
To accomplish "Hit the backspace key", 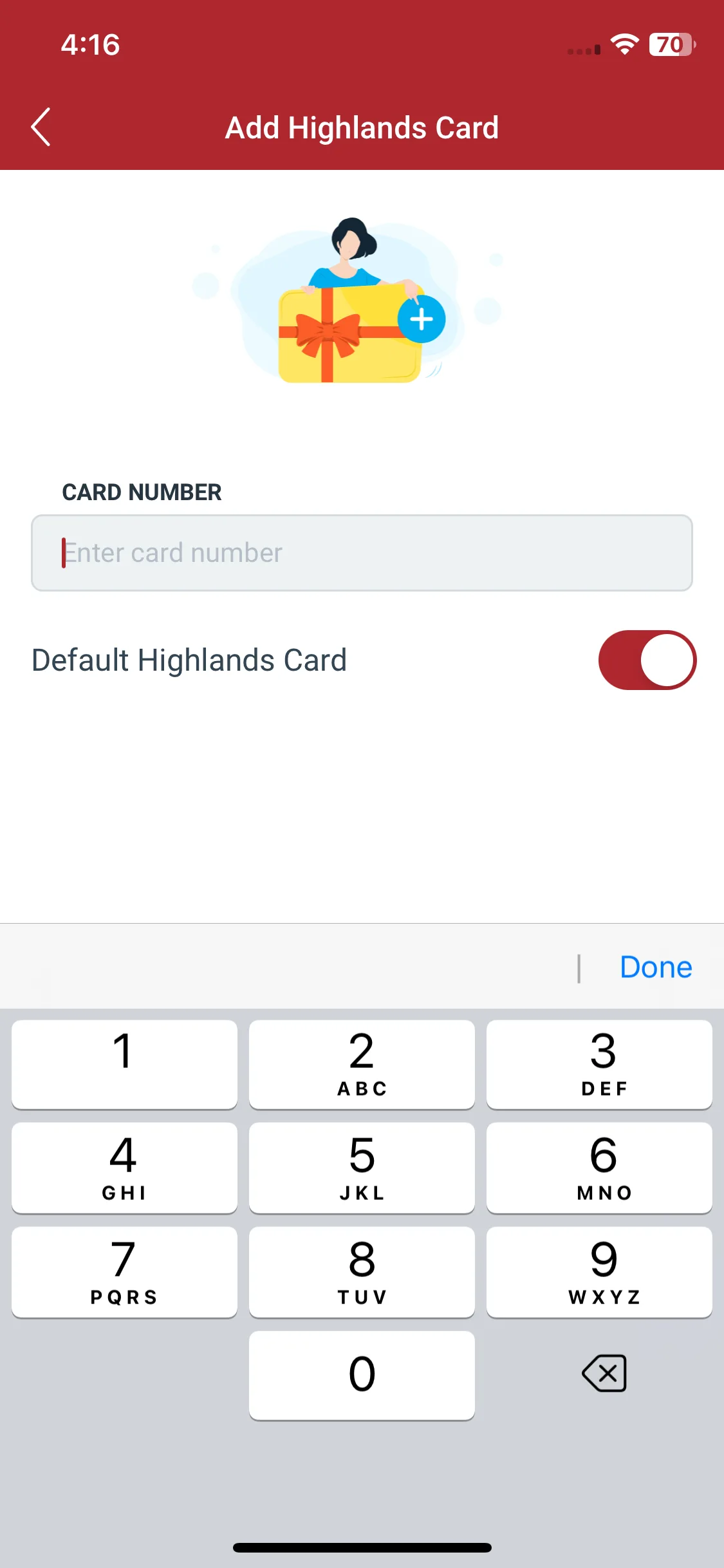I will click(x=604, y=1374).
